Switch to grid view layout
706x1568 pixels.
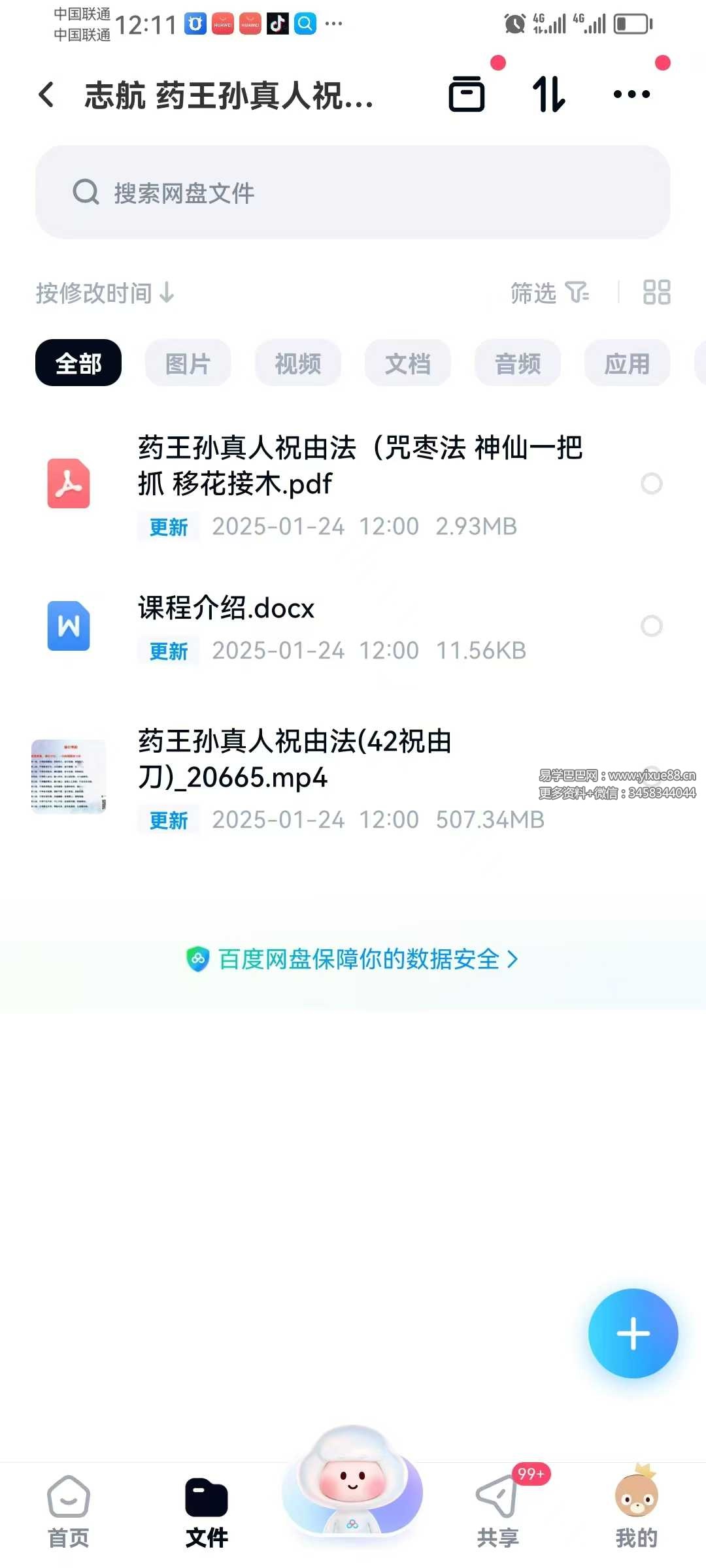coord(656,293)
